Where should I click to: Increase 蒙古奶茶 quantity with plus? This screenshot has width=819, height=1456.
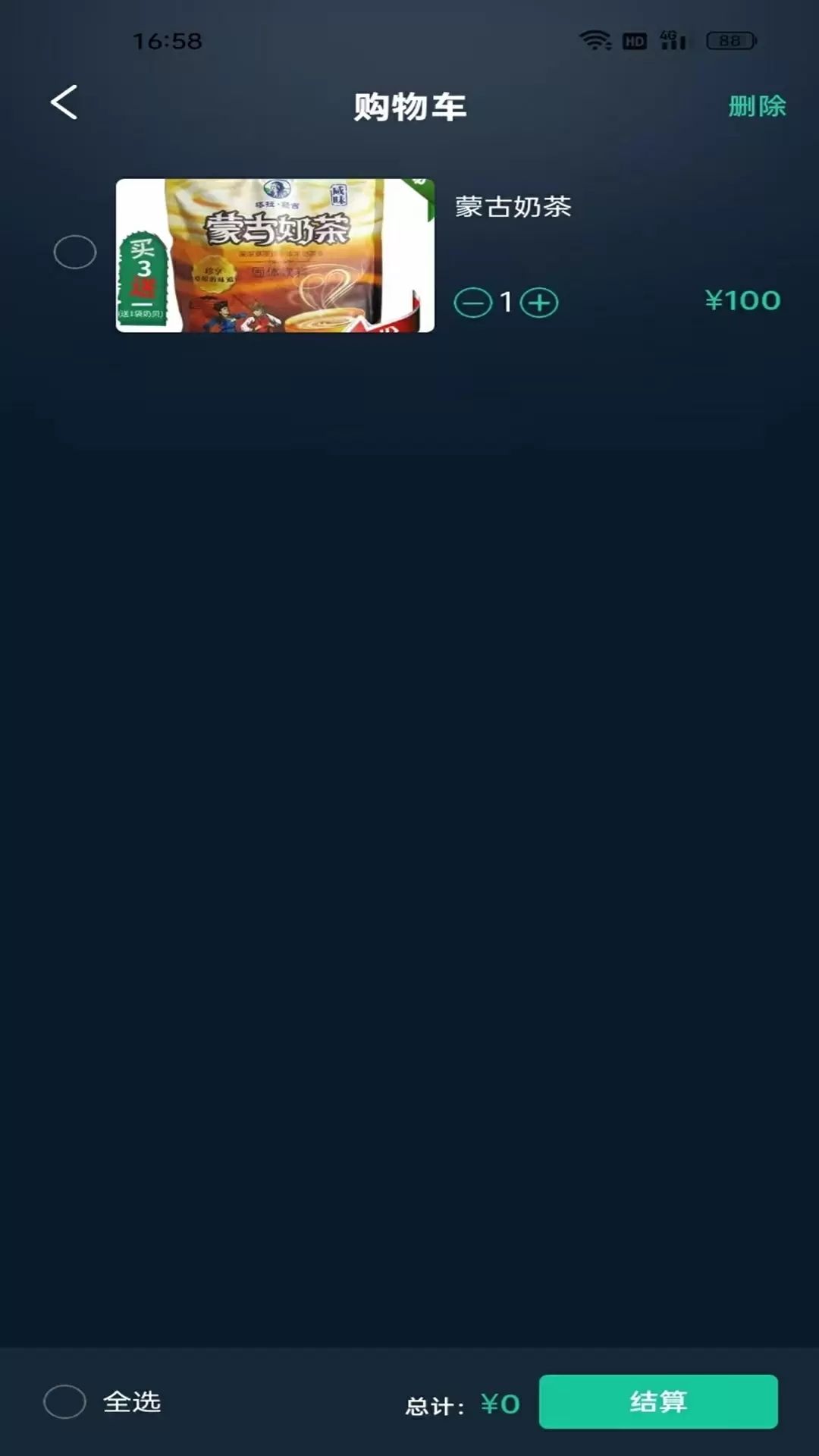tap(539, 303)
